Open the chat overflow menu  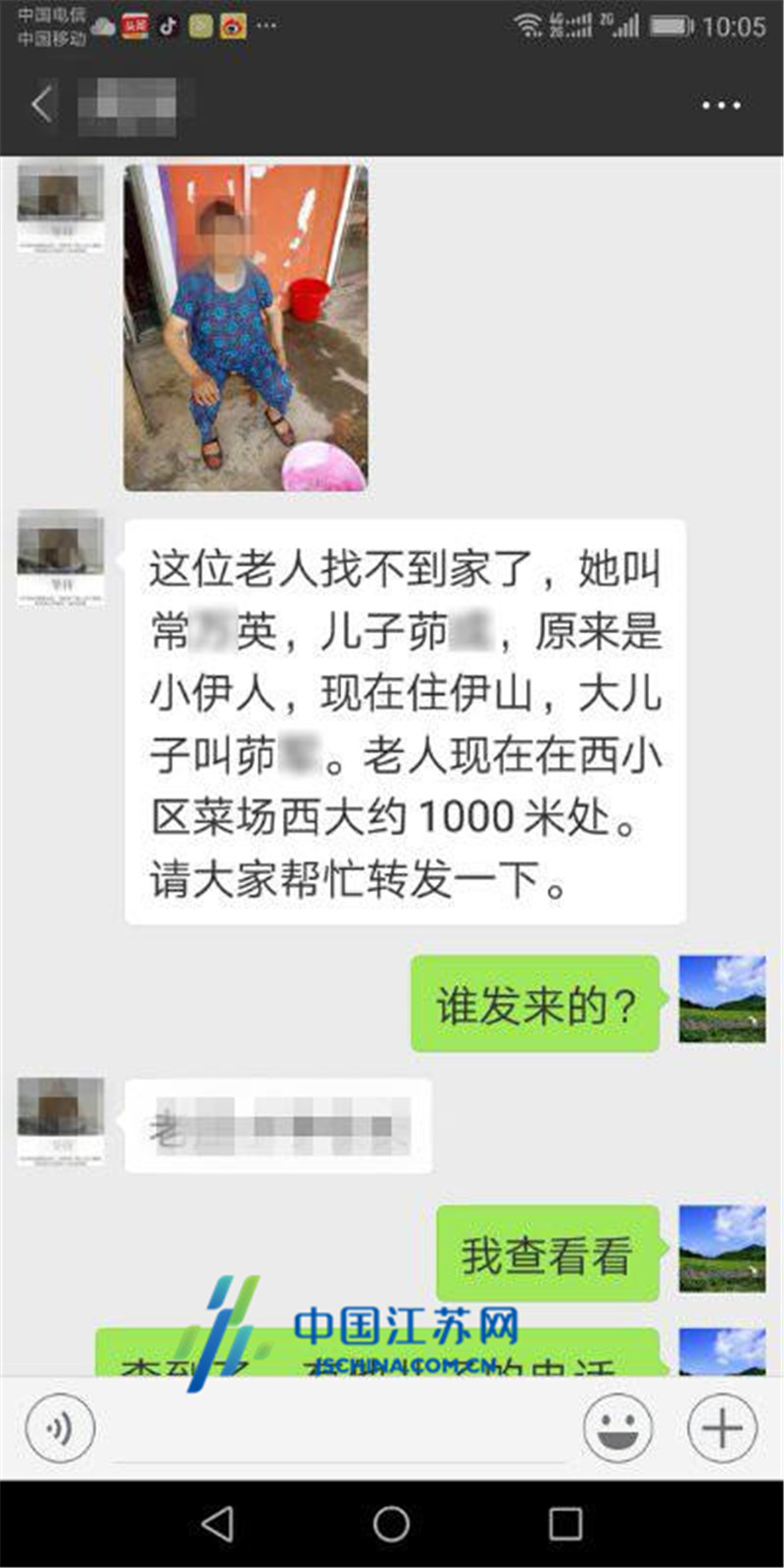click(x=720, y=105)
